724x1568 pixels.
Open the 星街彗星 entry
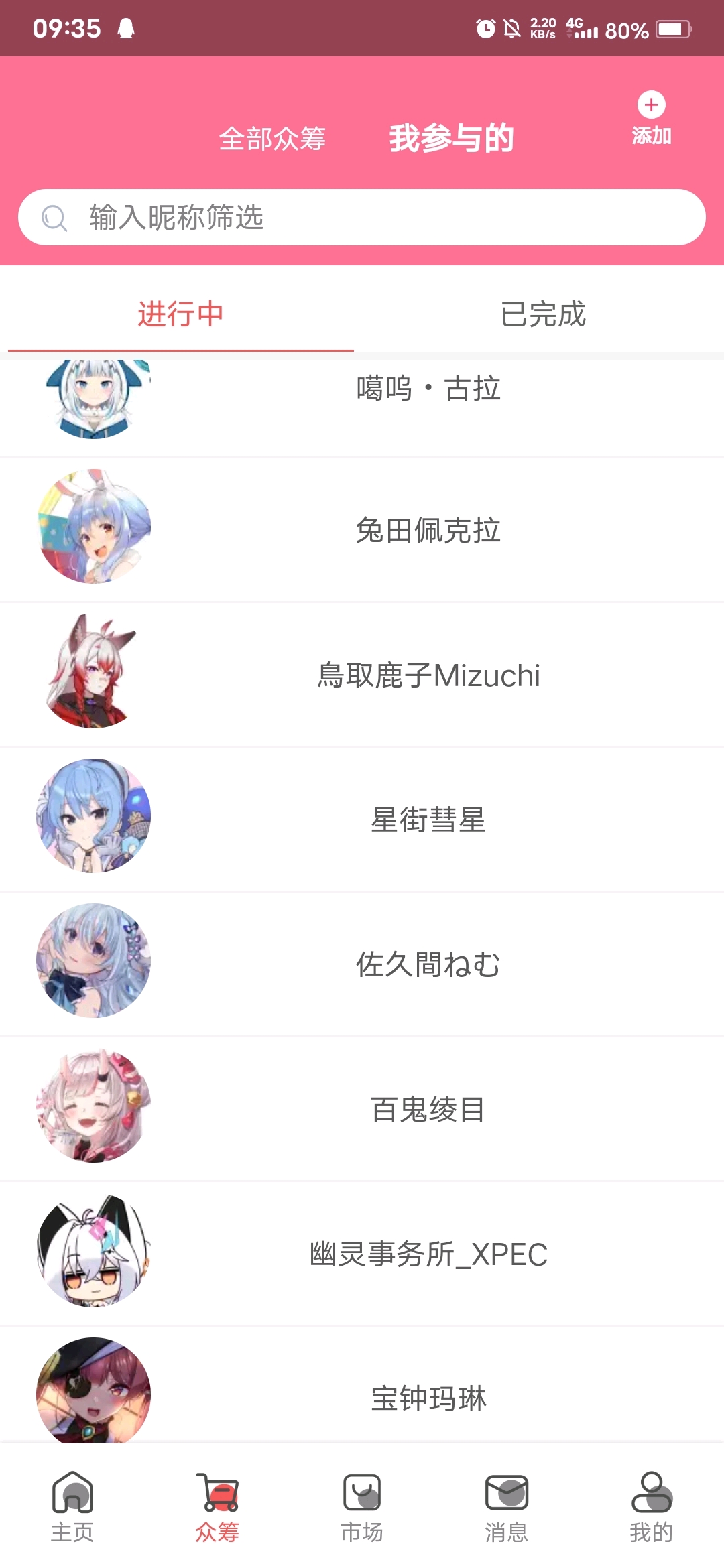click(x=428, y=820)
